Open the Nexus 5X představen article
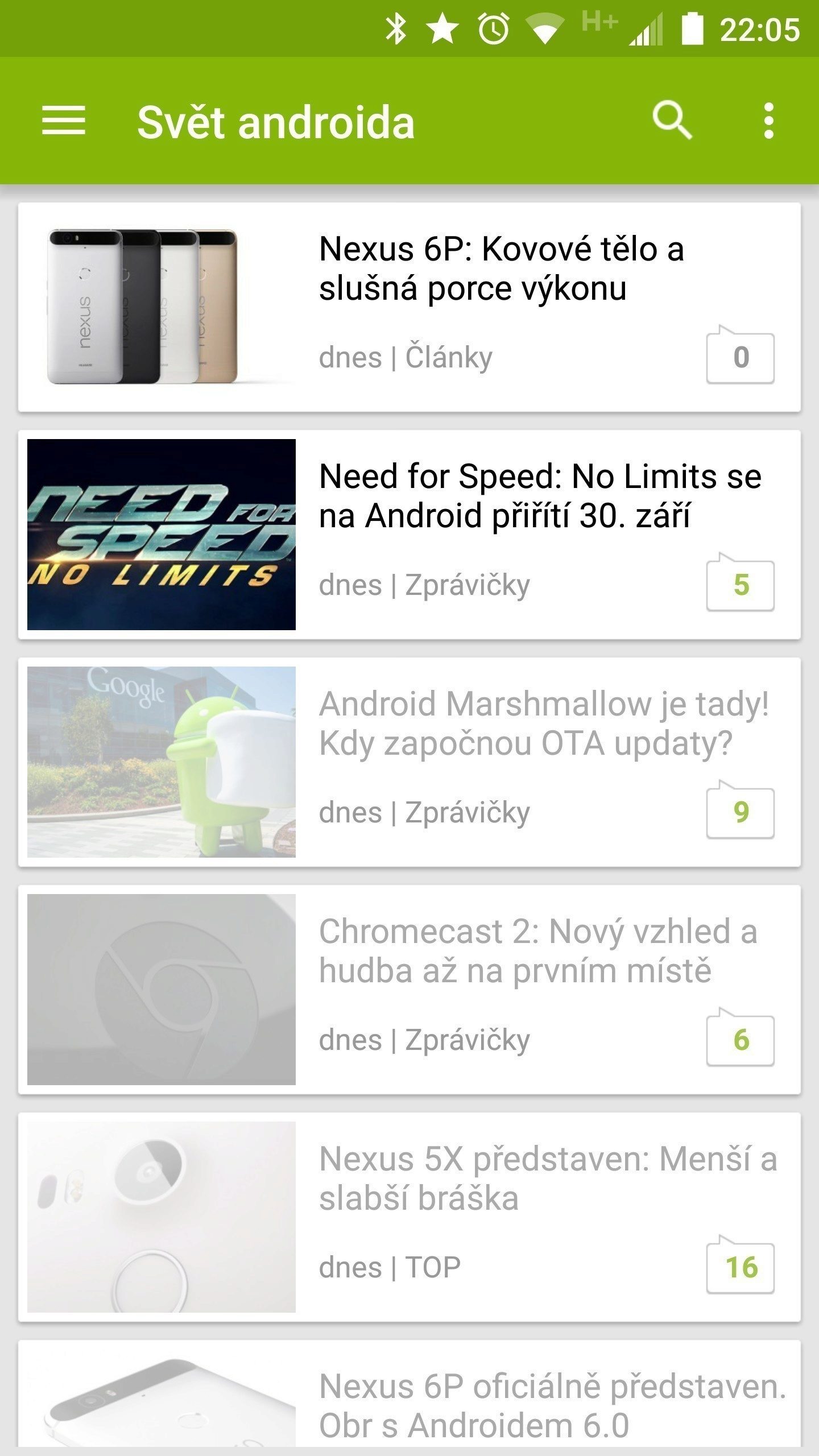This screenshot has height=1456, width=819. pyautogui.click(x=409, y=1217)
